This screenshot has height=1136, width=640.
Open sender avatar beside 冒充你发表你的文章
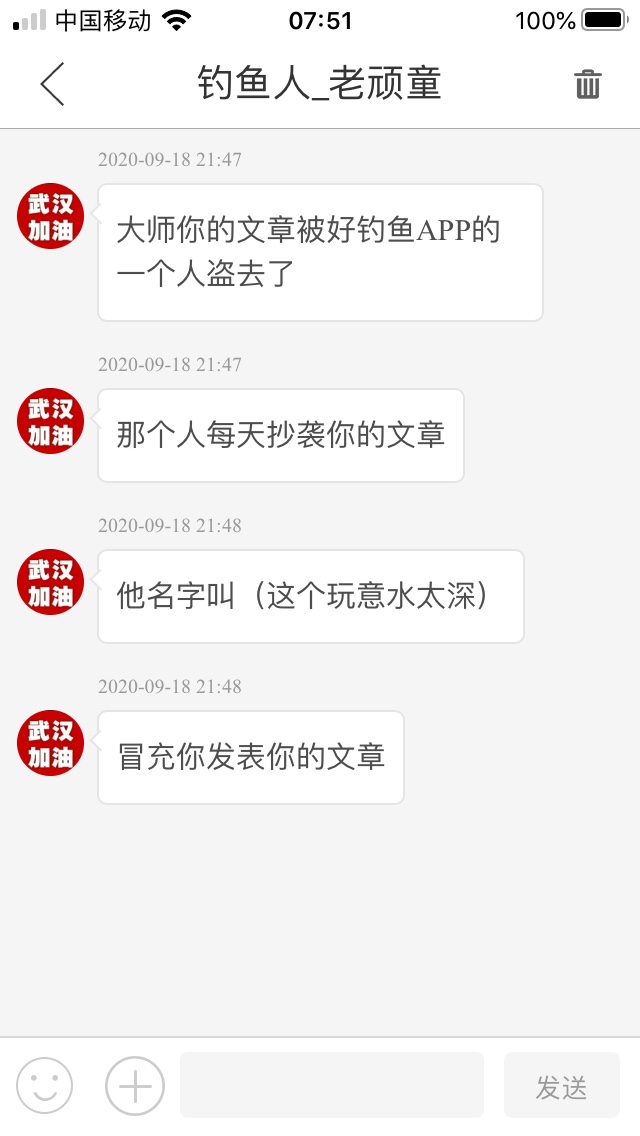coord(50,744)
